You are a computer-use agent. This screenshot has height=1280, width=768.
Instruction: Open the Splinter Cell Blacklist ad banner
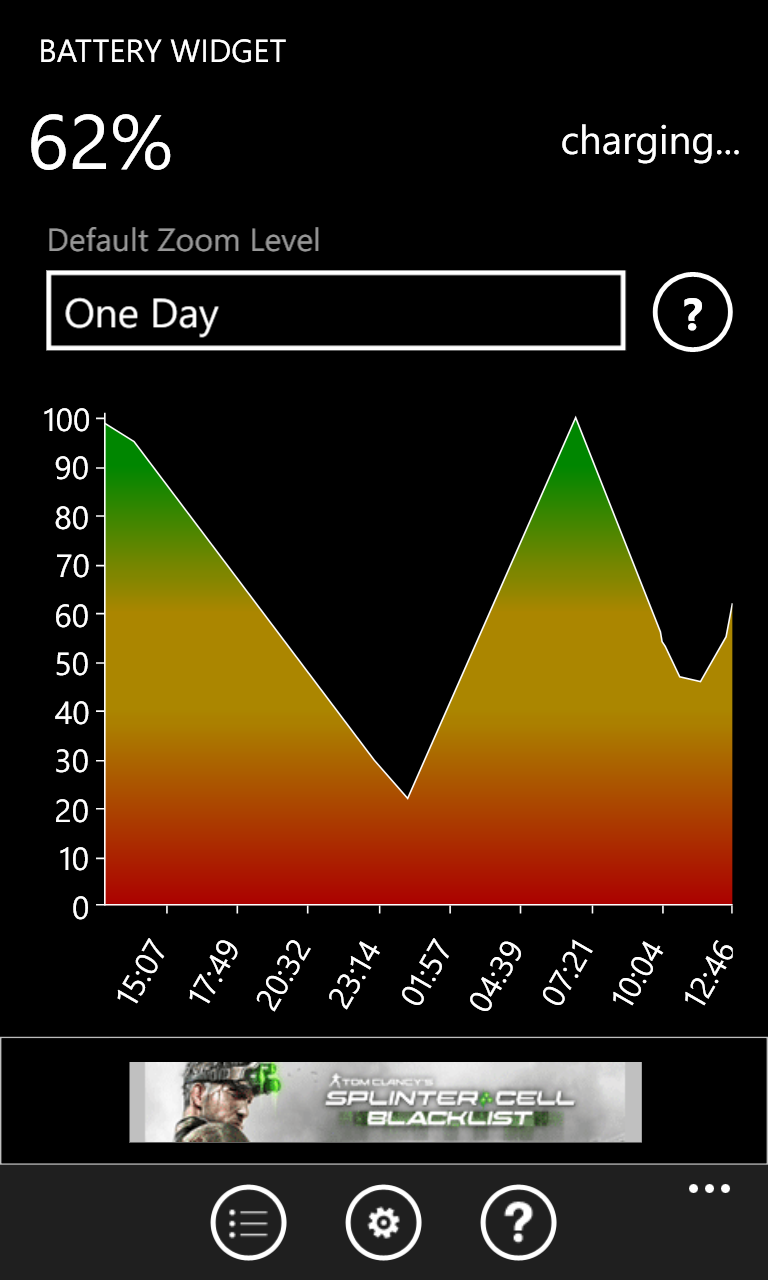[385, 1102]
